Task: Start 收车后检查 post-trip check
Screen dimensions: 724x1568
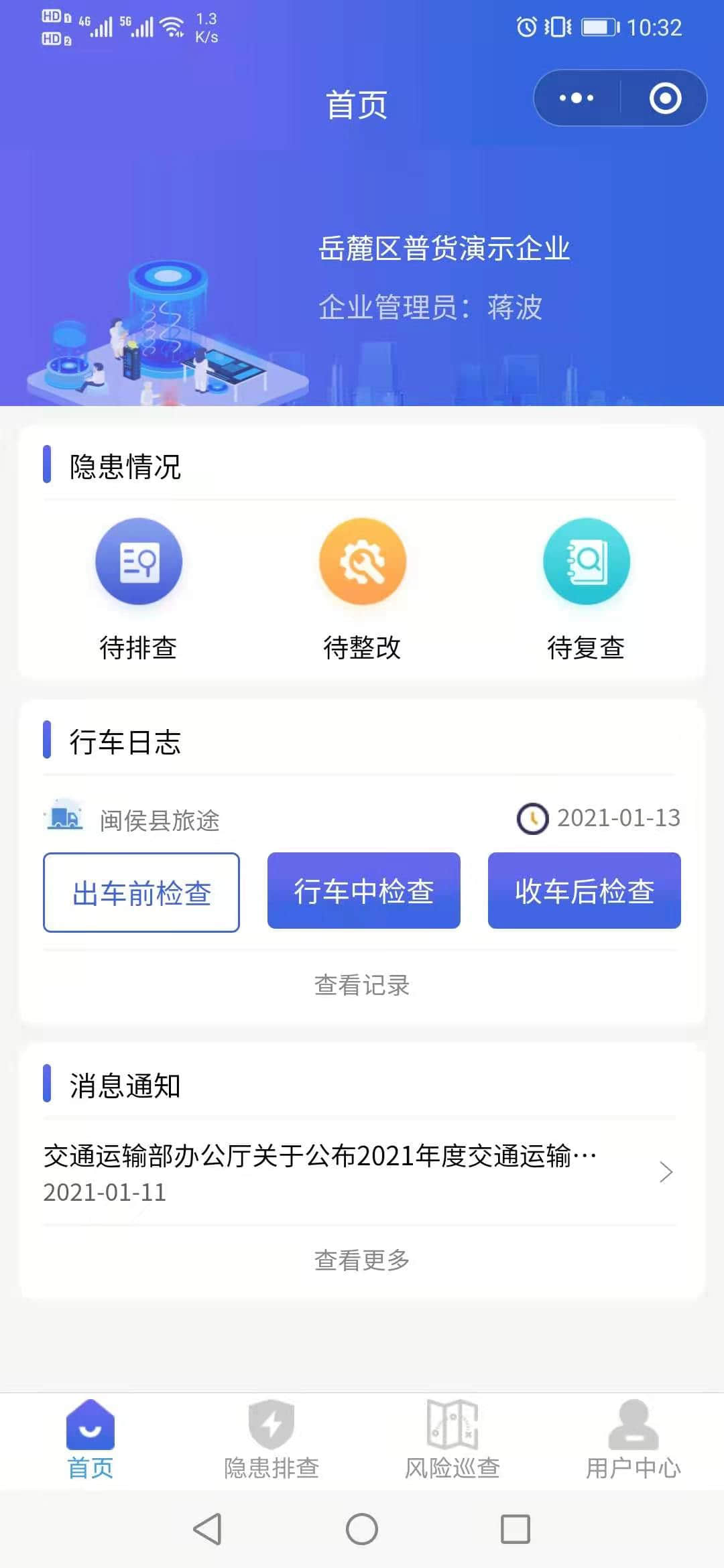Action: point(584,891)
